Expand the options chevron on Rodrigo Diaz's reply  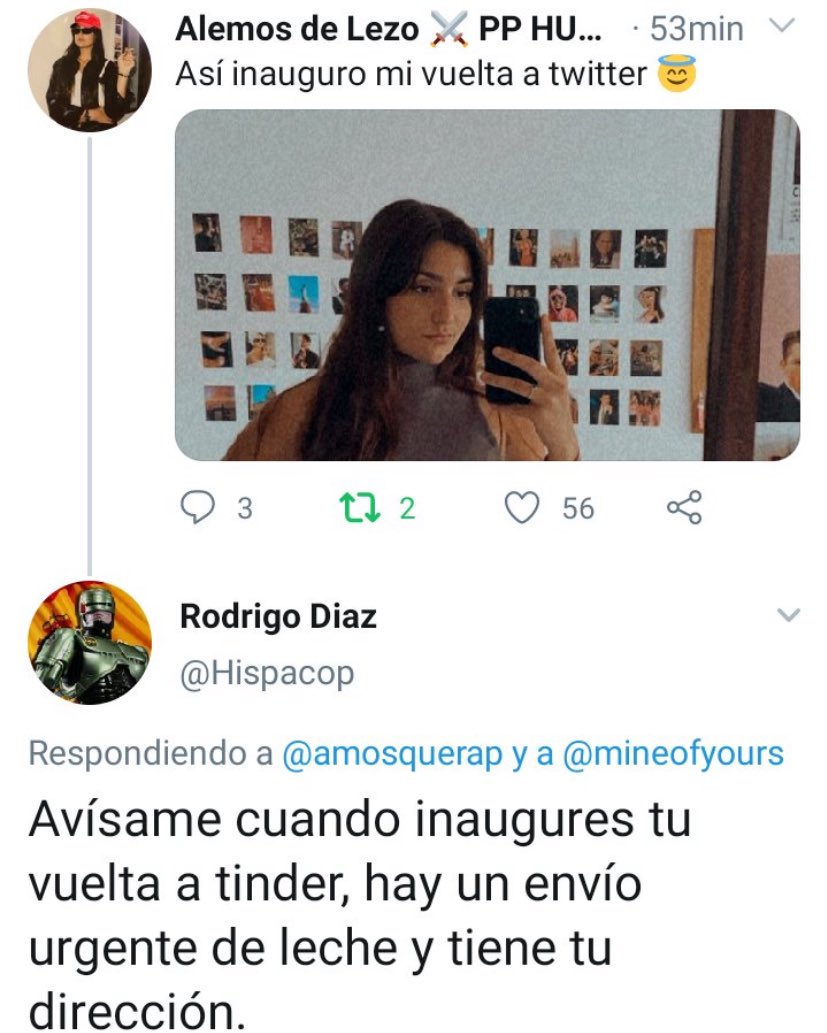(x=788, y=615)
